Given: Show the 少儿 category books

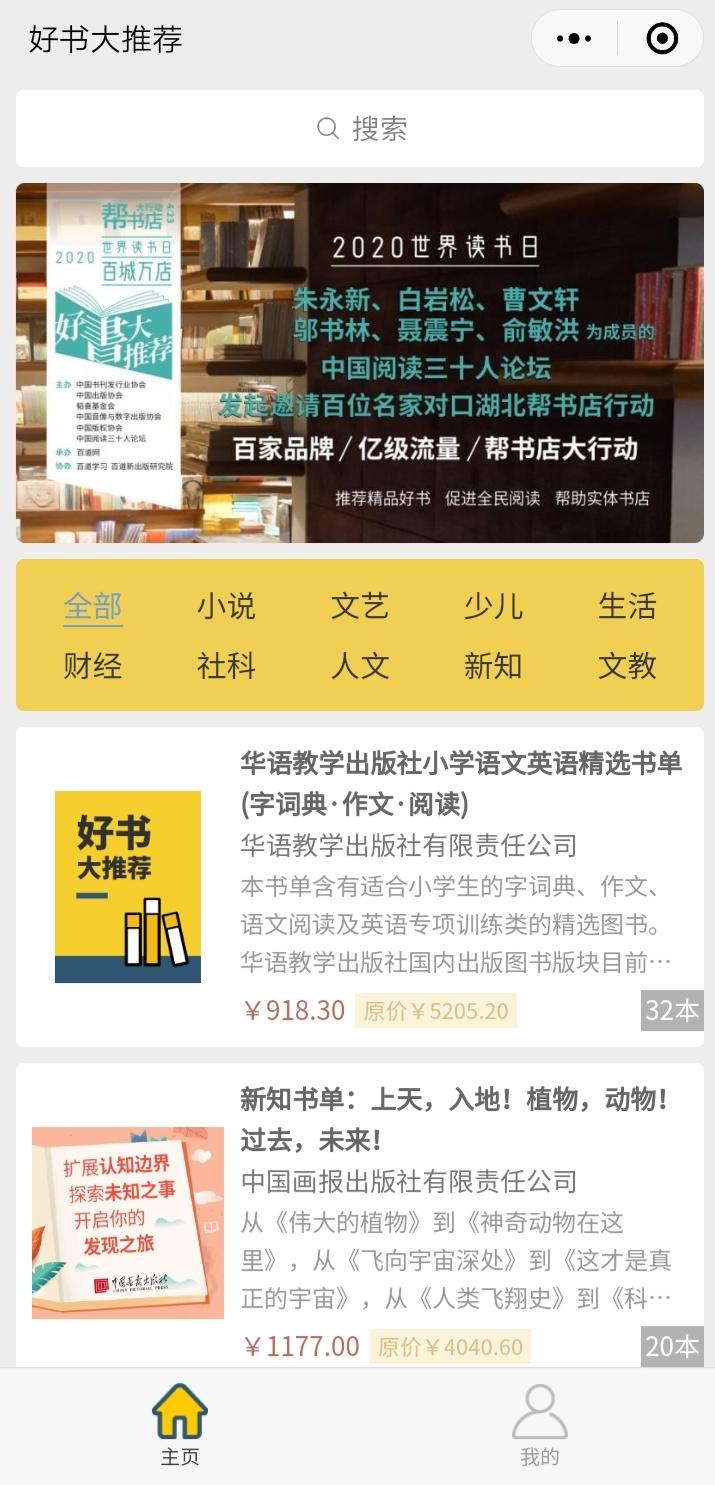Looking at the screenshot, I should pos(493,606).
